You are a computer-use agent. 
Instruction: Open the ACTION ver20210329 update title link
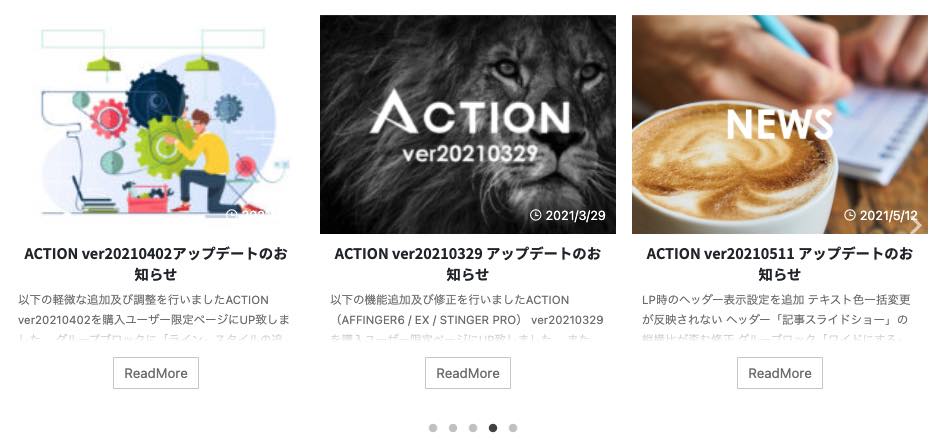pyautogui.click(x=467, y=264)
